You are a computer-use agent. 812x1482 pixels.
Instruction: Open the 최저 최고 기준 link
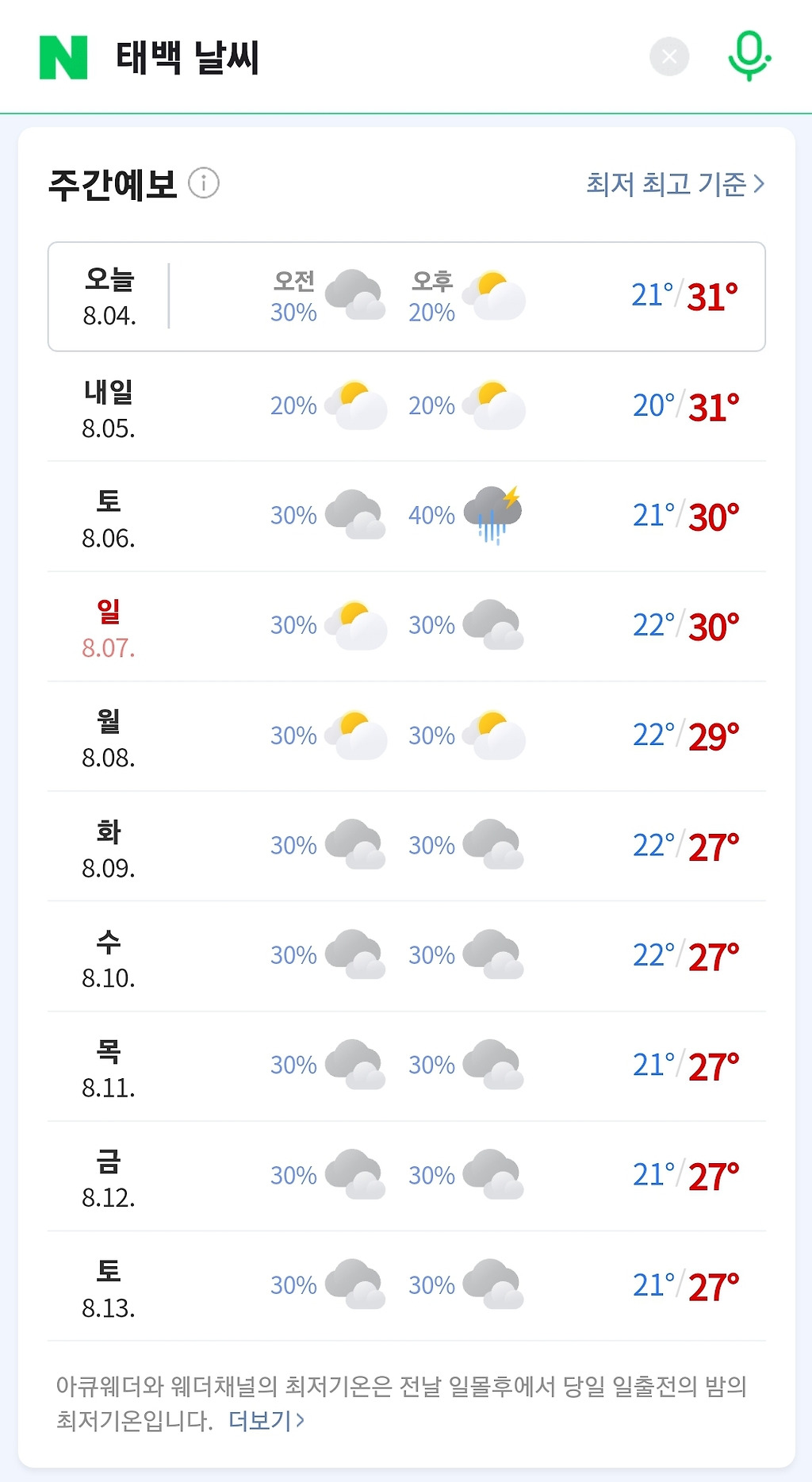pos(676,184)
